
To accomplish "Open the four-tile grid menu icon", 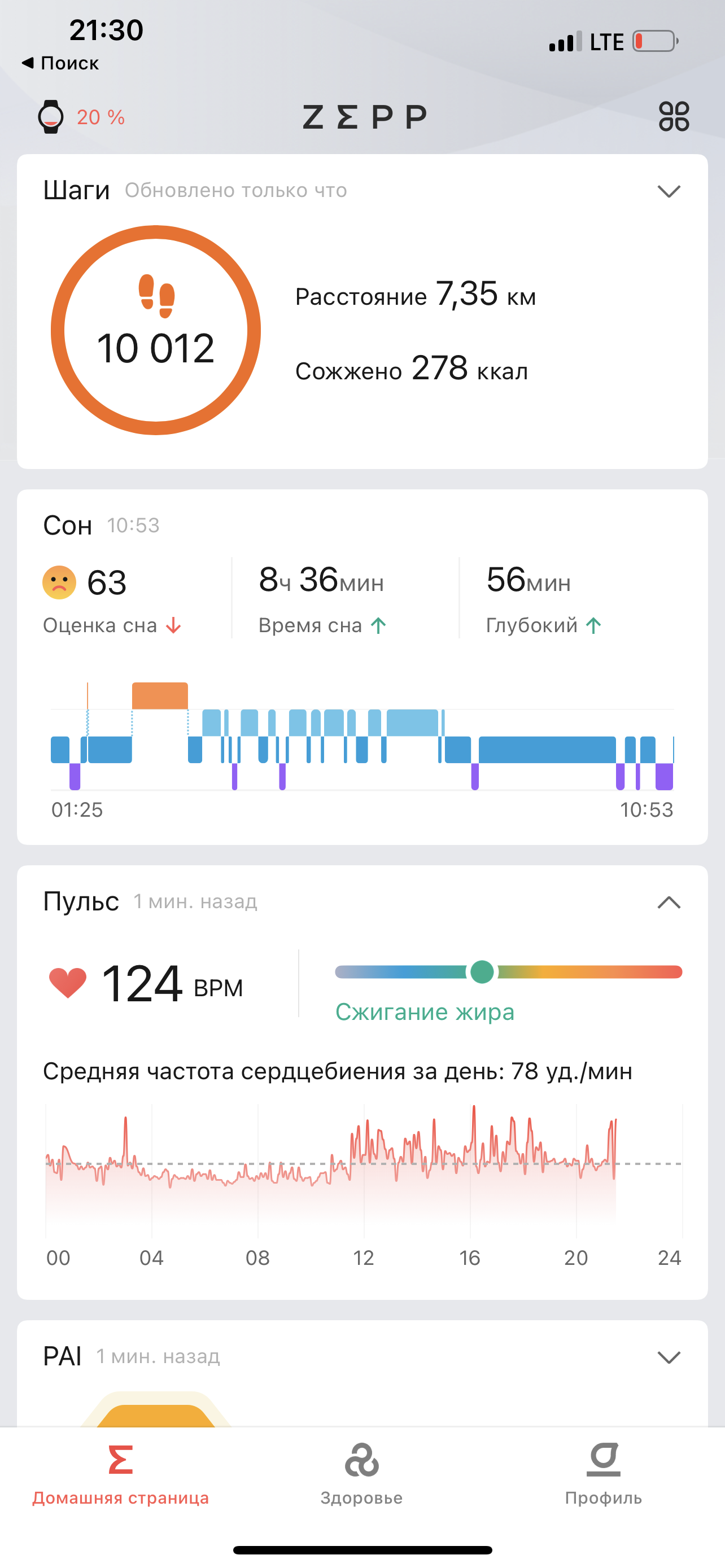I will click(x=673, y=116).
